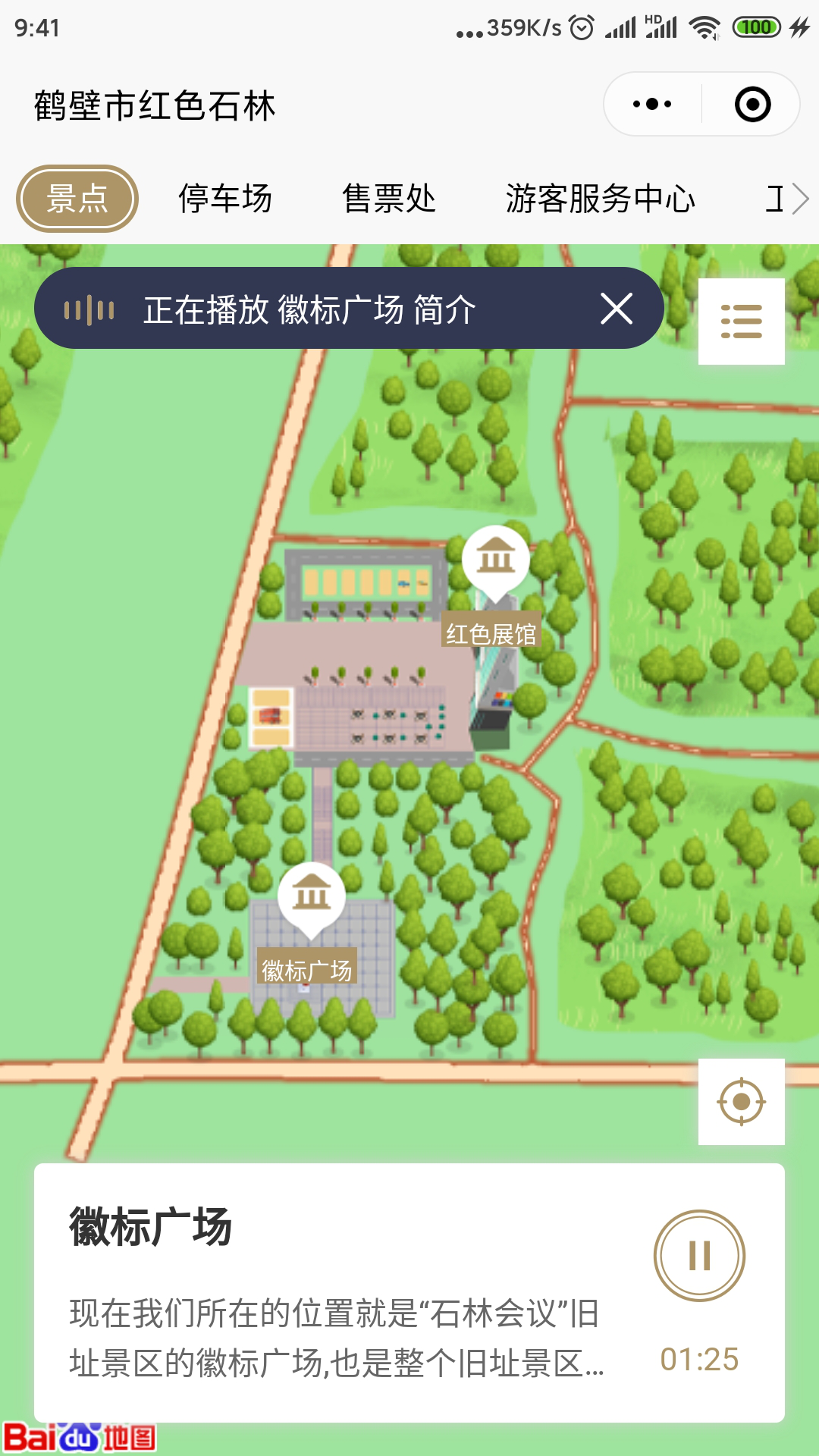Close the mini program with the circle button
This screenshot has height=1456, width=819.
pyautogui.click(x=752, y=105)
